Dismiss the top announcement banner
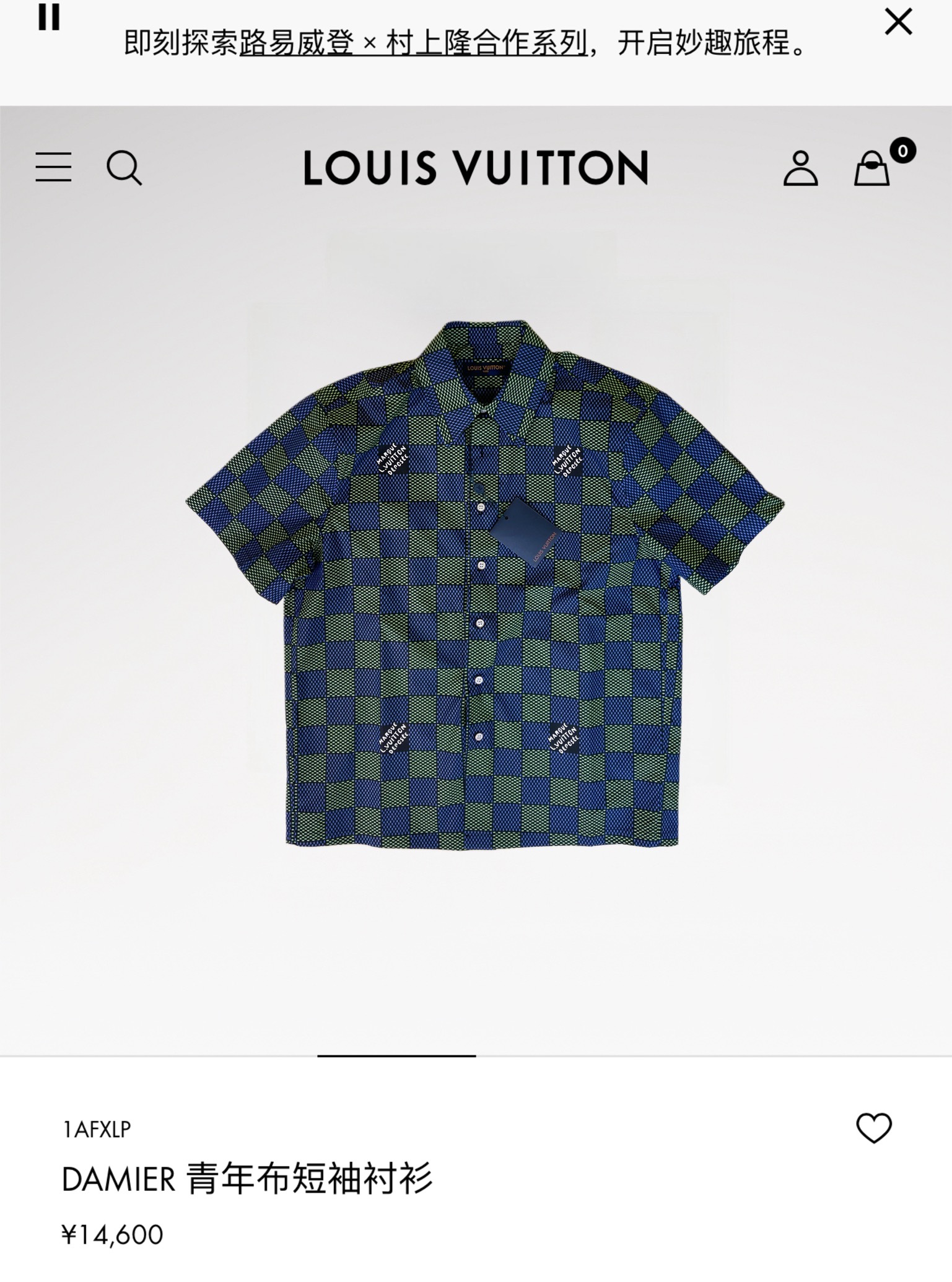This screenshot has width=952, height=1282. pyautogui.click(x=898, y=23)
